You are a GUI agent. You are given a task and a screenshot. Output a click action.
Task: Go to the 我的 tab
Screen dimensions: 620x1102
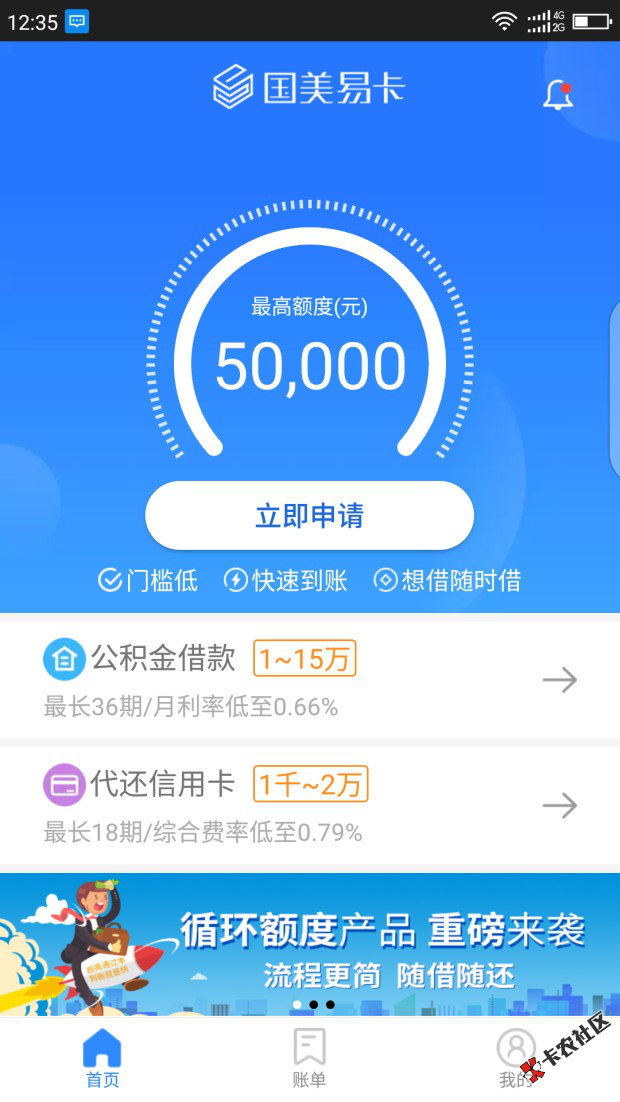(x=515, y=1058)
